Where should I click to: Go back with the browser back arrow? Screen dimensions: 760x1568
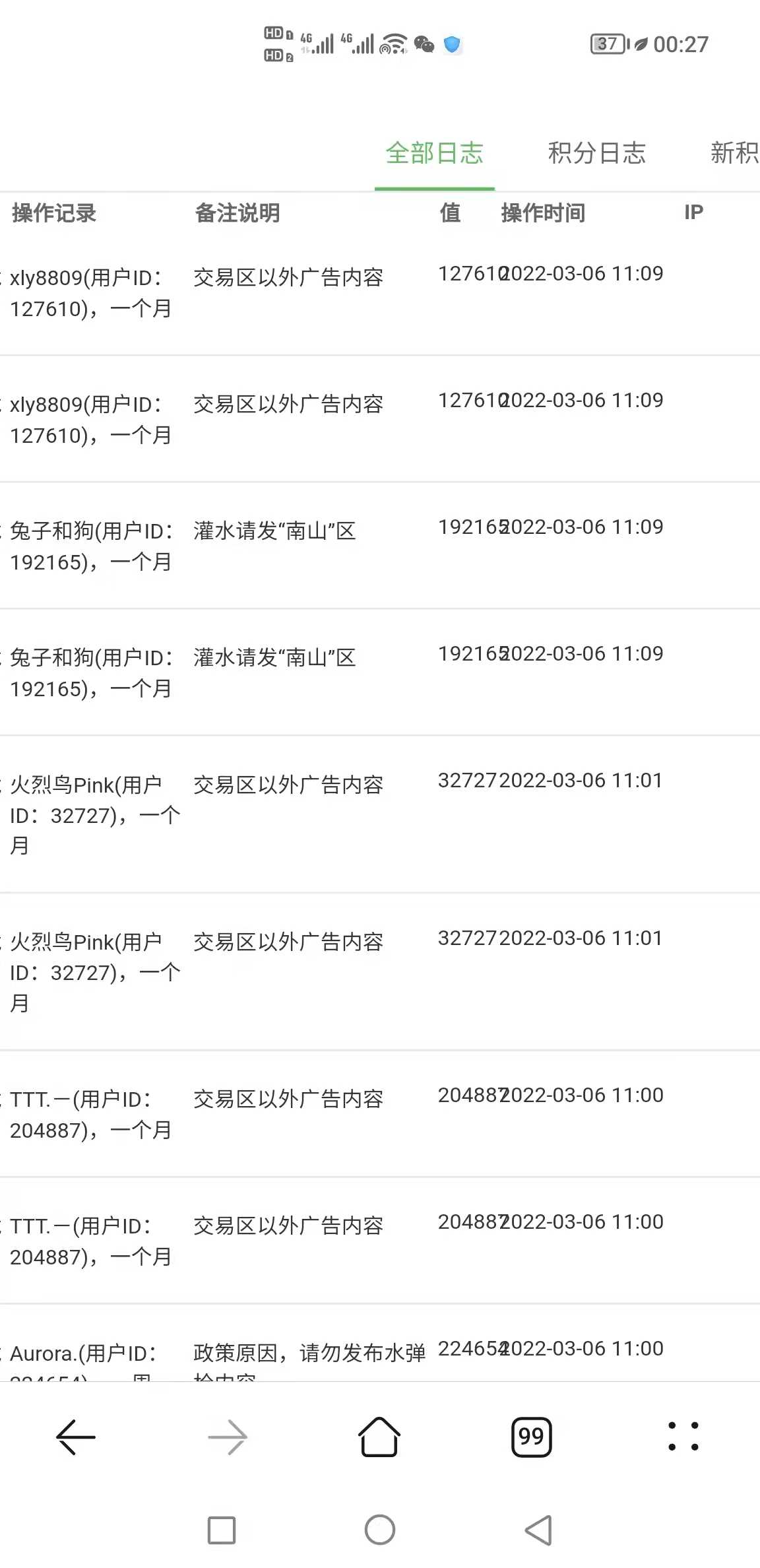[x=76, y=1437]
